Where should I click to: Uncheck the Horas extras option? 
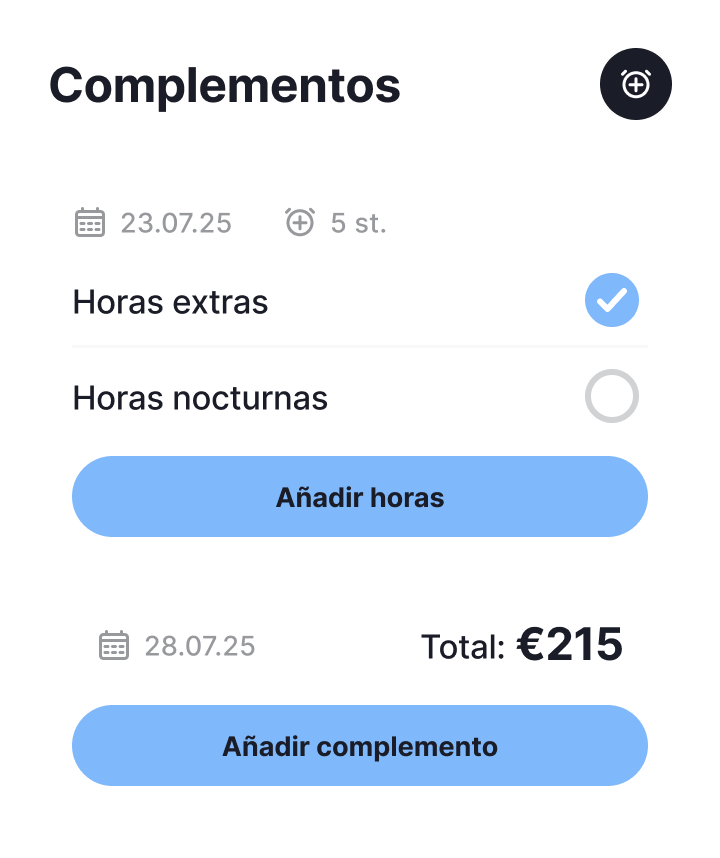[x=611, y=300]
